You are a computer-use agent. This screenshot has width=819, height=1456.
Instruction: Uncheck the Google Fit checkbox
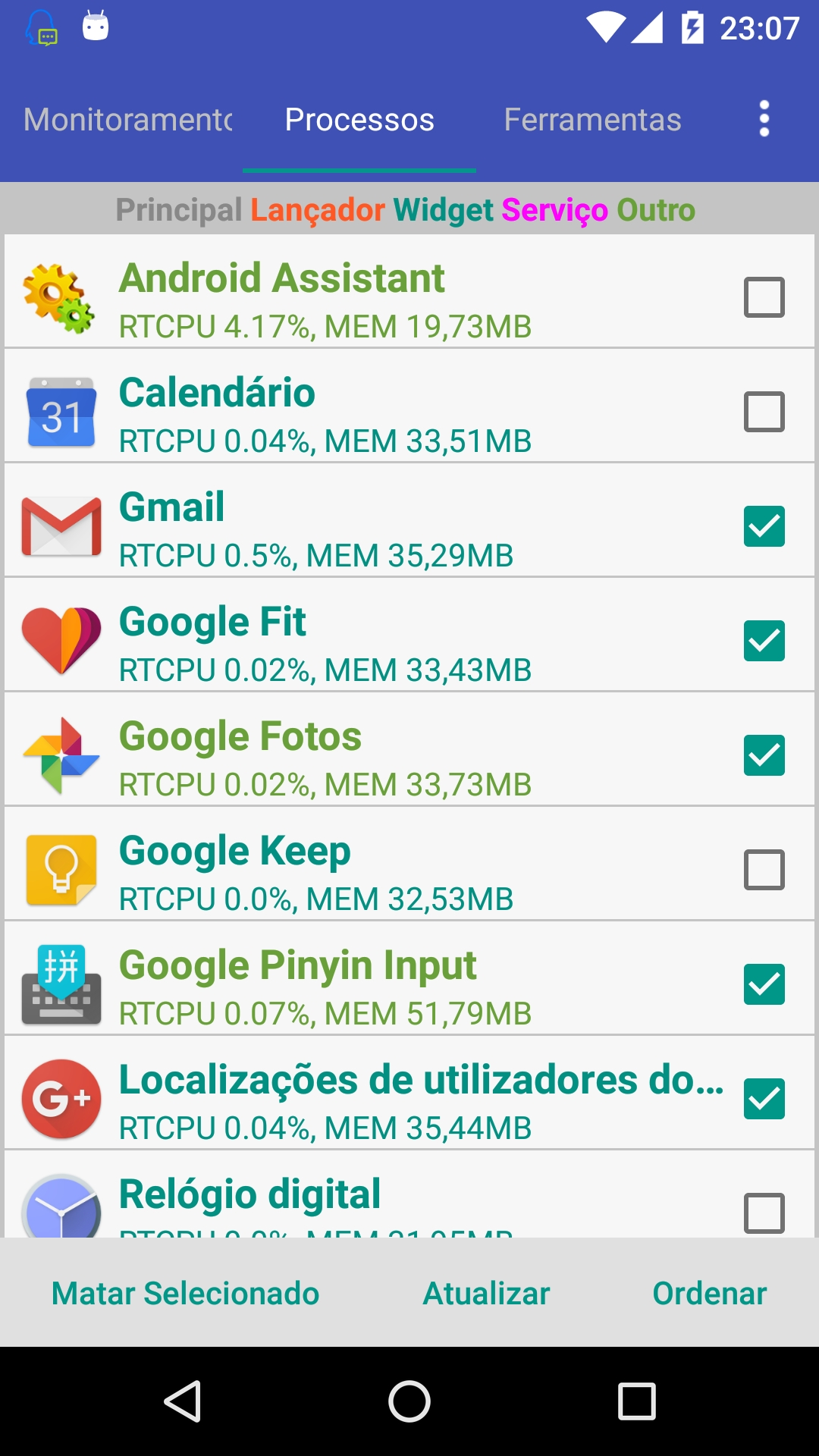(764, 641)
